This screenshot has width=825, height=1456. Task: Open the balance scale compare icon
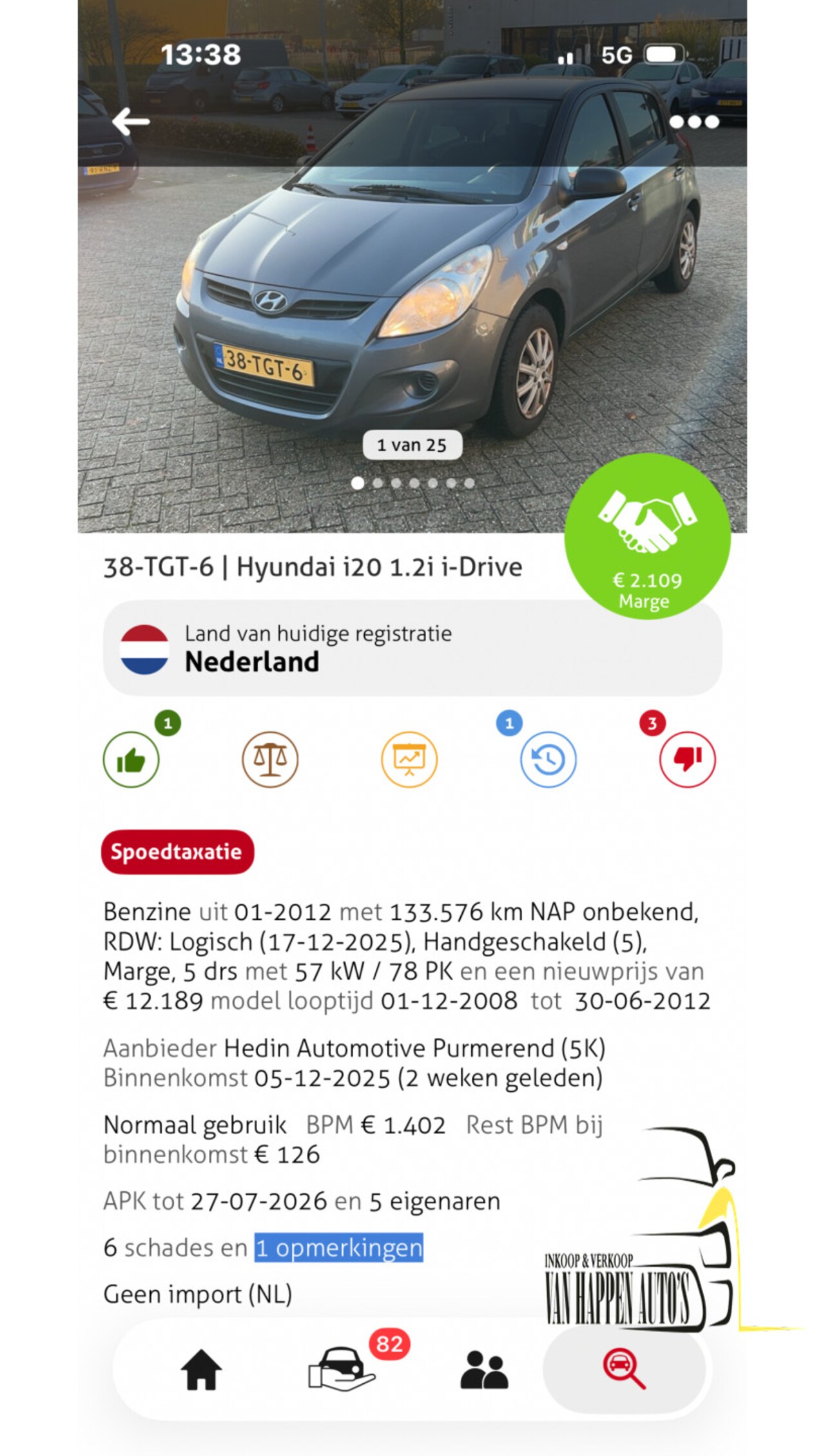[270, 759]
